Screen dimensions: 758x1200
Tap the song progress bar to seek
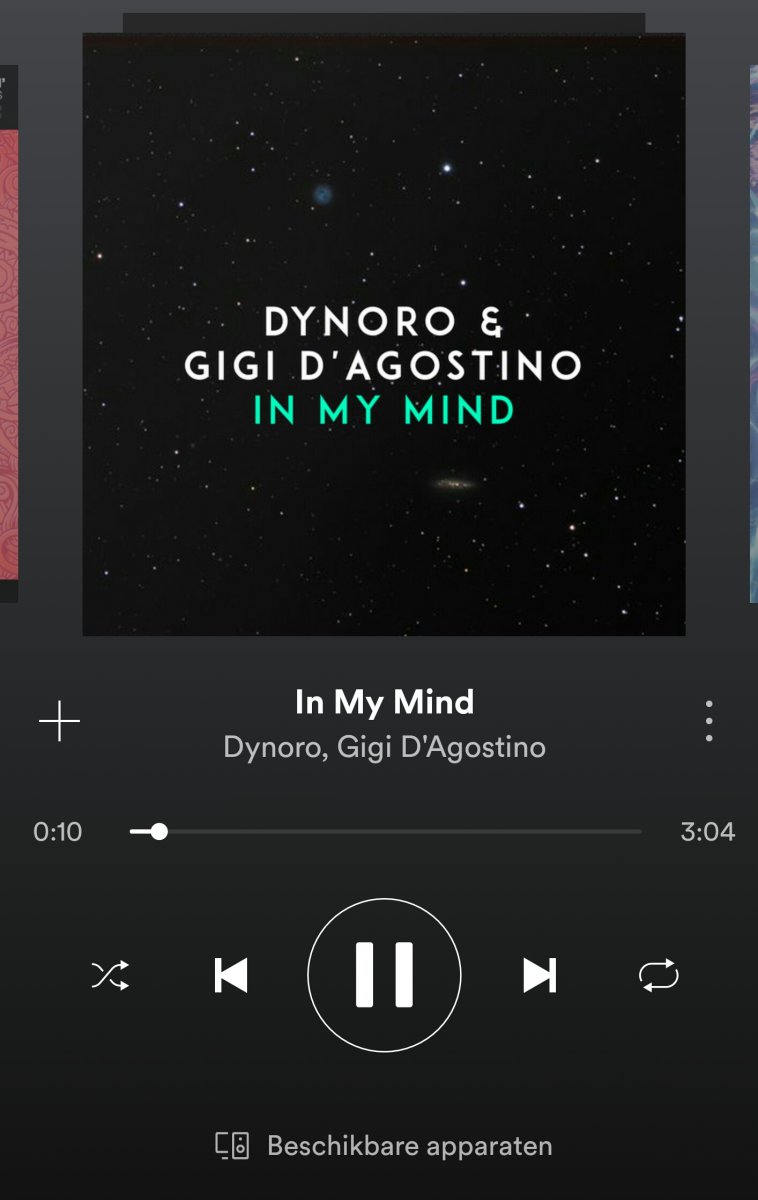pyautogui.click(x=400, y=831)
